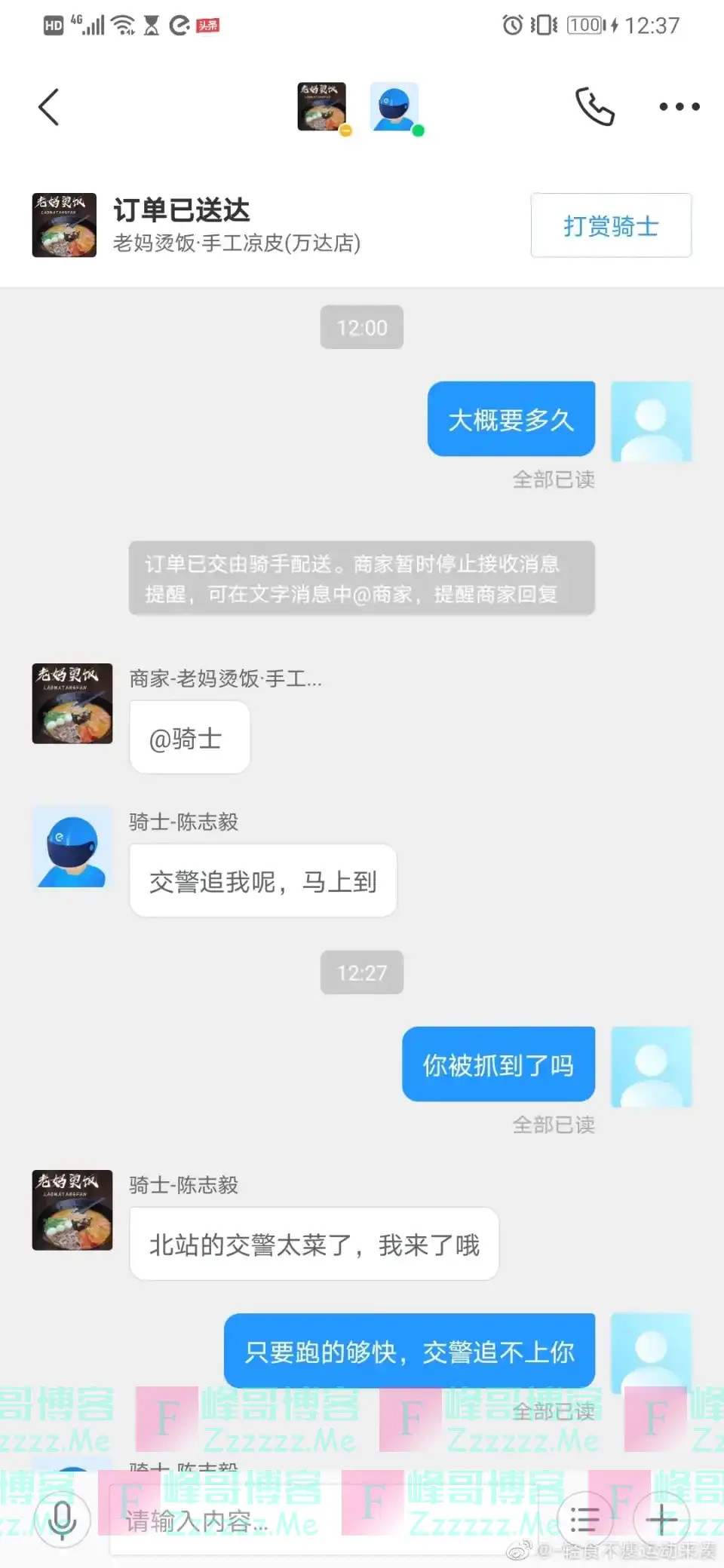The width and height of the screenshot is (724, 1568).
Task: Tap the 打赏骑士 button
Action: (x=611, y=225)
